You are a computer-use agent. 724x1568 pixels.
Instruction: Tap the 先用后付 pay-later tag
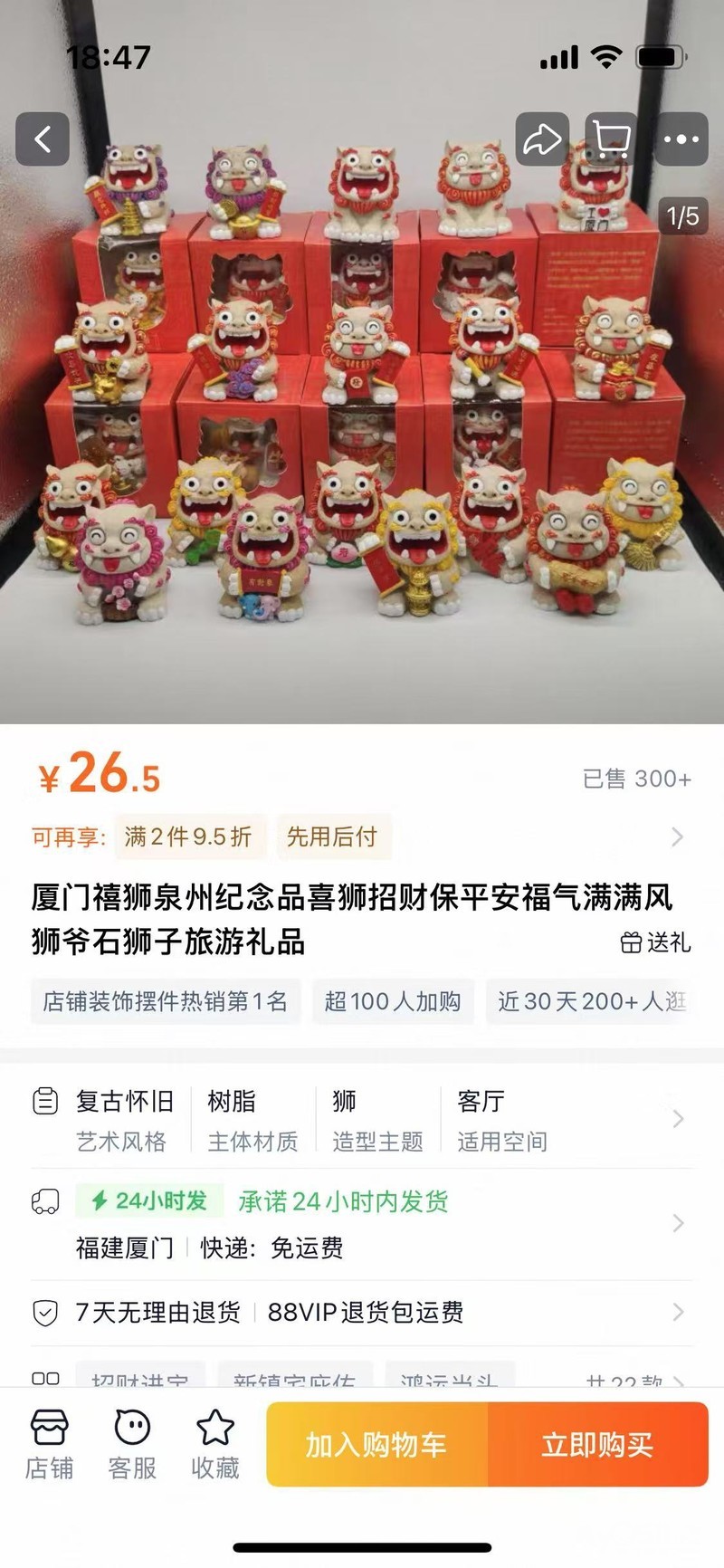click(x=332, y=837)
